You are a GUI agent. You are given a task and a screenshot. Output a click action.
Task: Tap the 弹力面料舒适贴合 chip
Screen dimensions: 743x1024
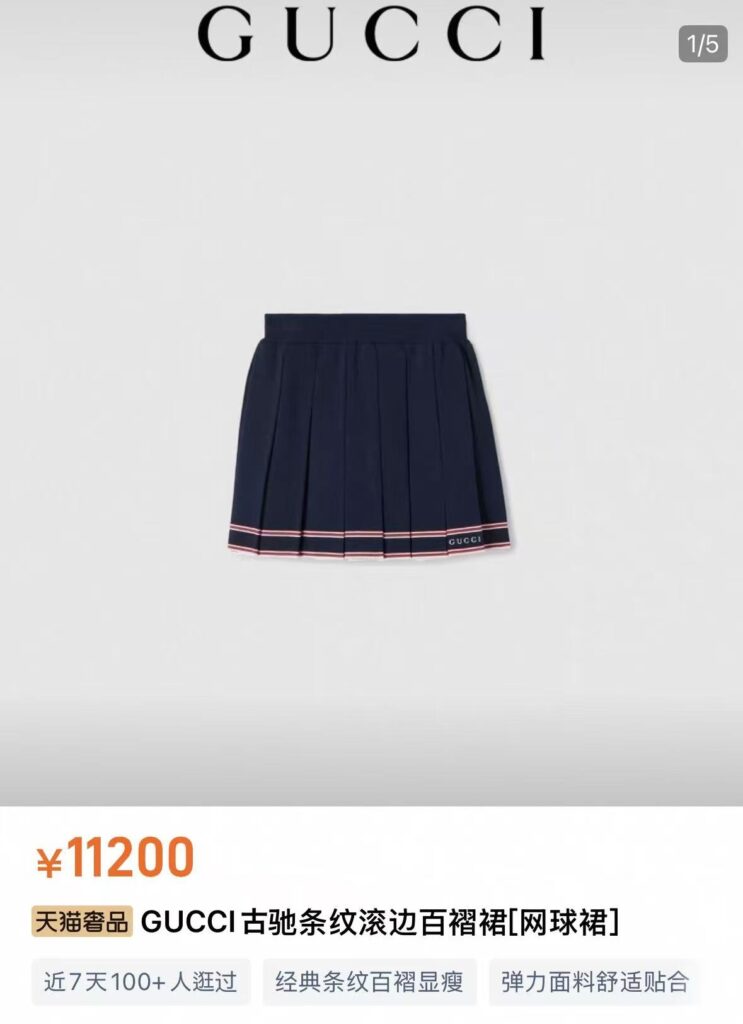tap(595, 982)
